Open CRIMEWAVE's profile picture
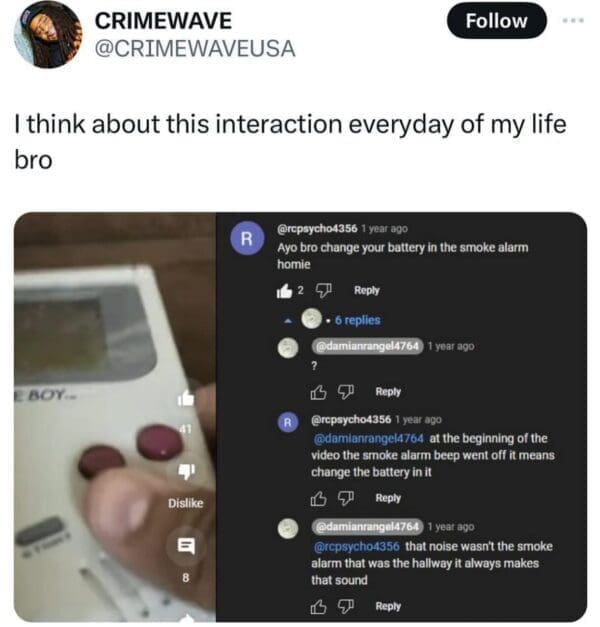Image resolution: width=600 pixels, height=627 pixels. pos(47,34)
